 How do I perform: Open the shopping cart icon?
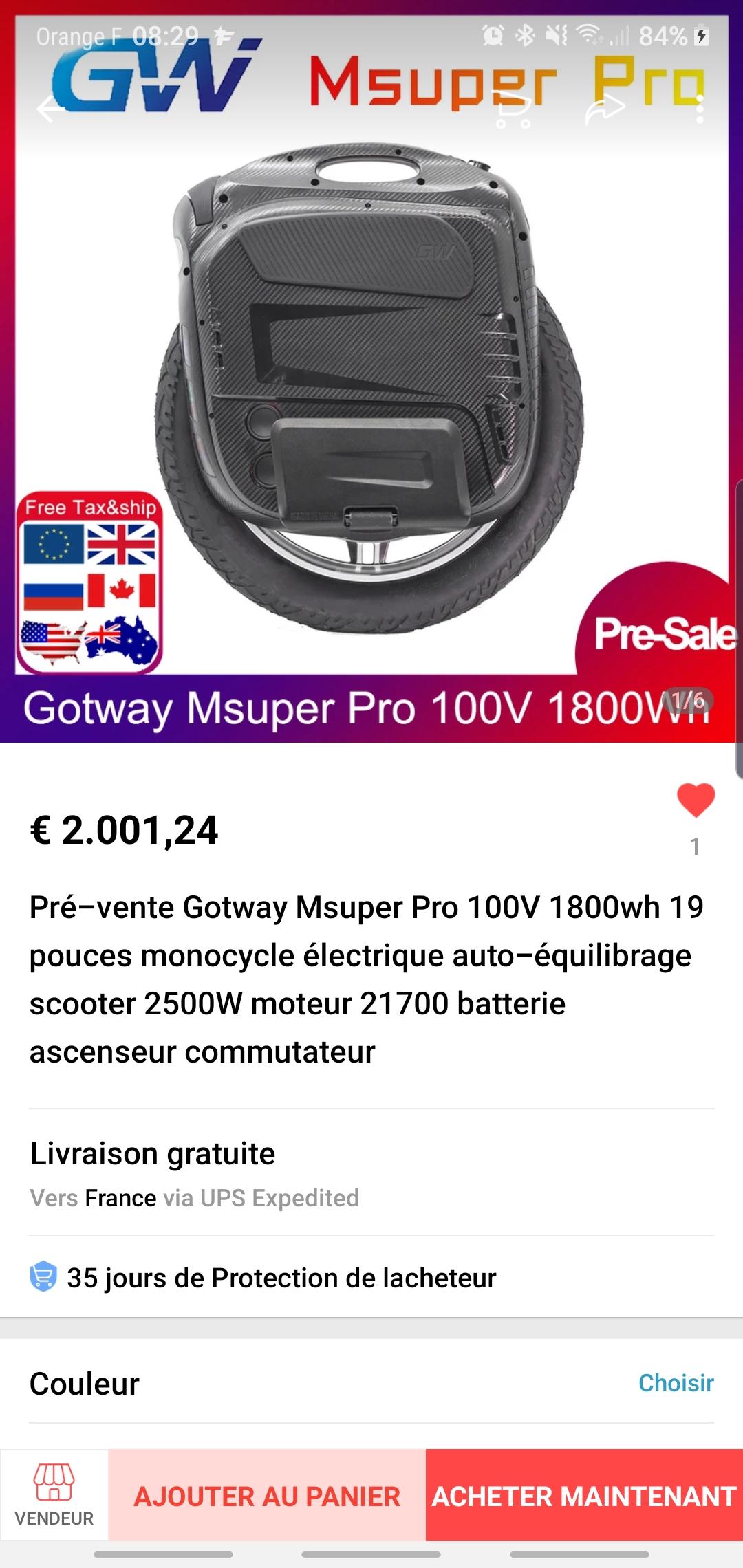(x=513, y=109)
